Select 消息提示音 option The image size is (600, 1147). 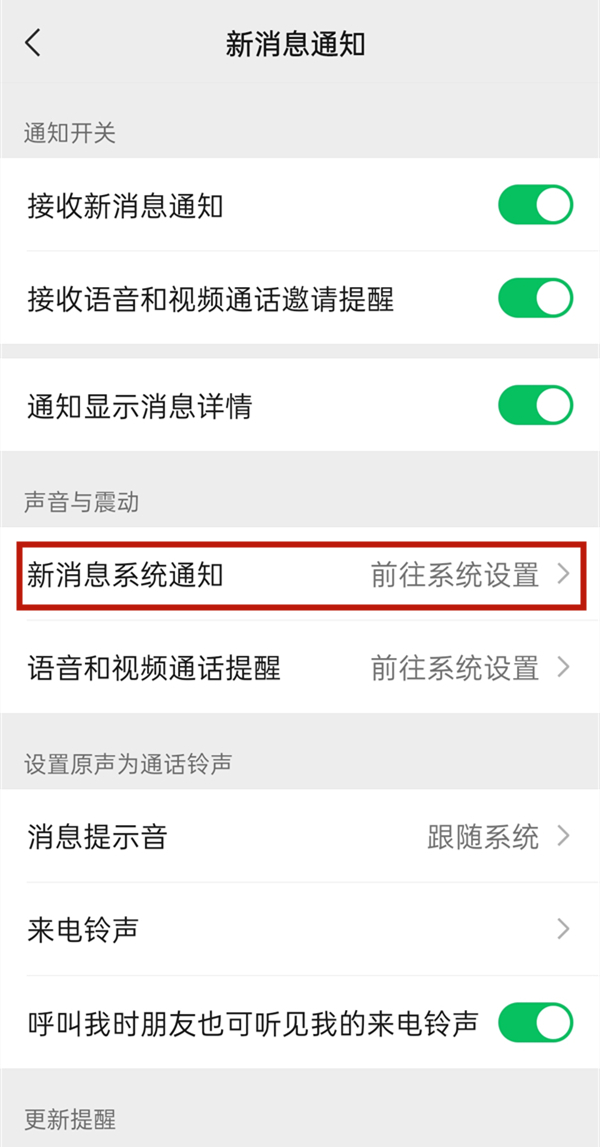click(300, 836)
